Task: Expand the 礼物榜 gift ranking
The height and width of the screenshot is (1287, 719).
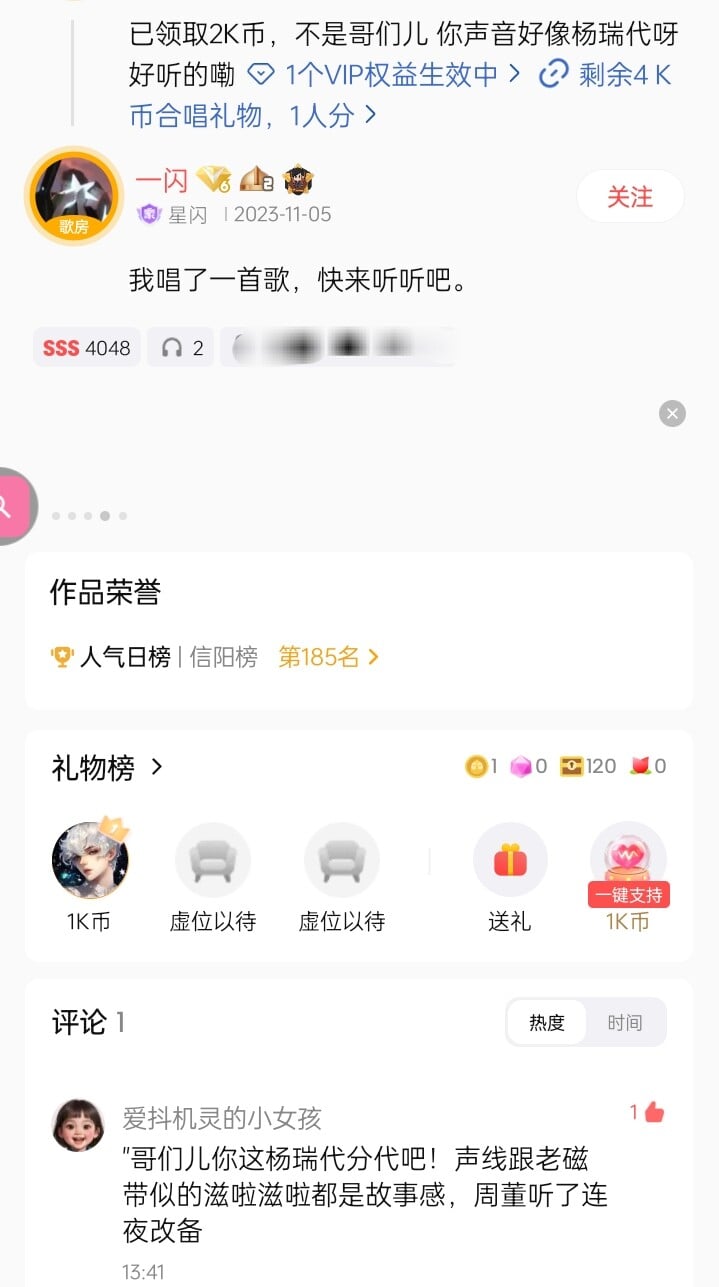Action: pos(108,768)
